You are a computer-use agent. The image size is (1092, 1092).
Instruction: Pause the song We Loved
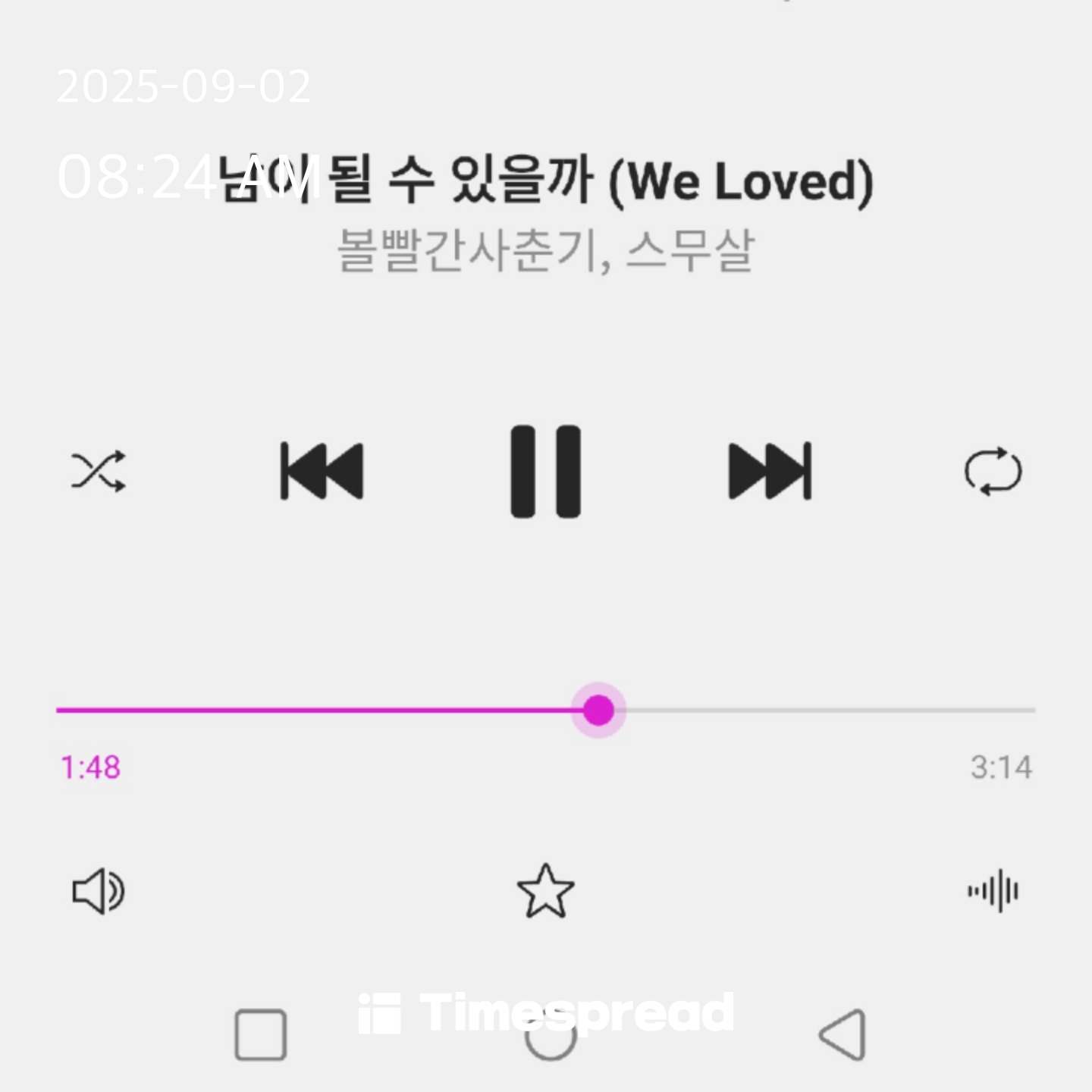[x=546, y=472]
